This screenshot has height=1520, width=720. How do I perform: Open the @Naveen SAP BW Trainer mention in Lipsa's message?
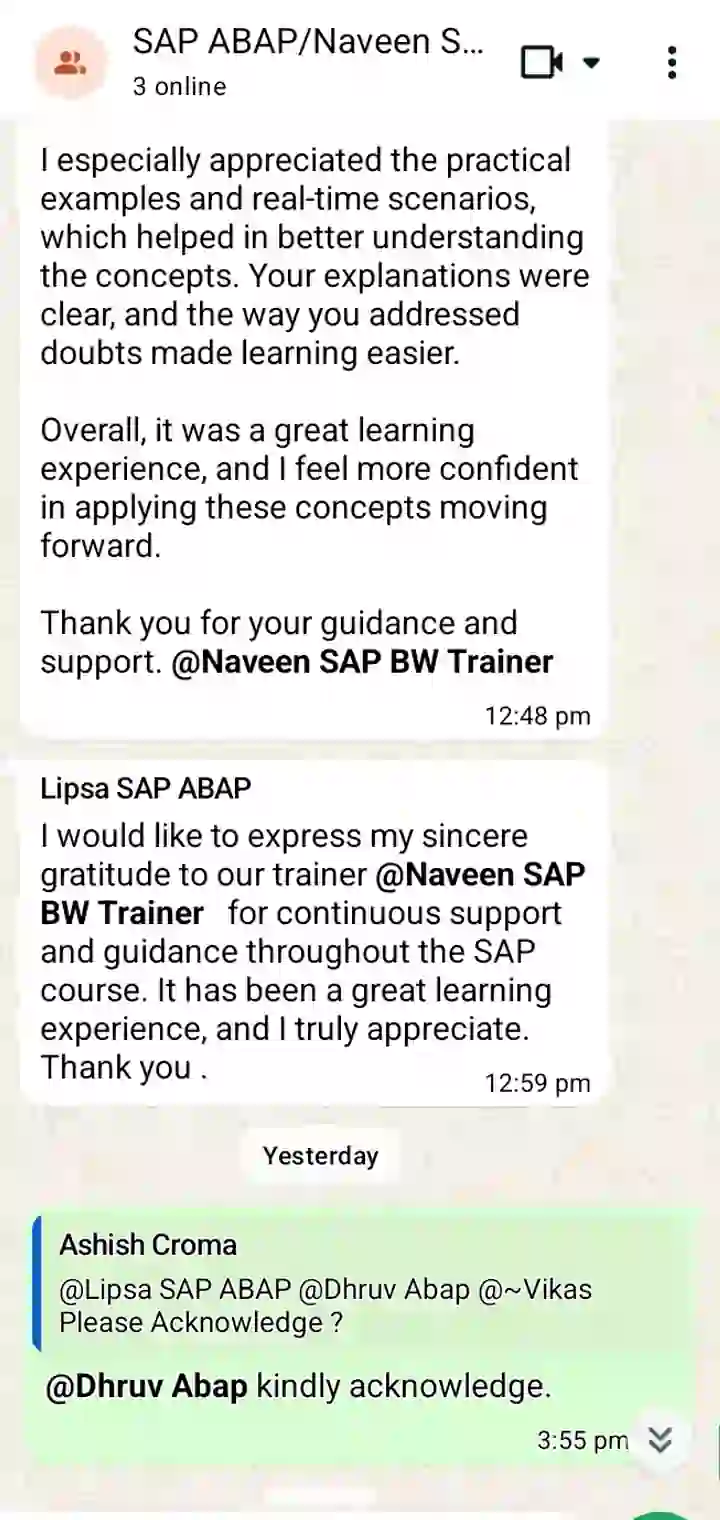(480, 875)
